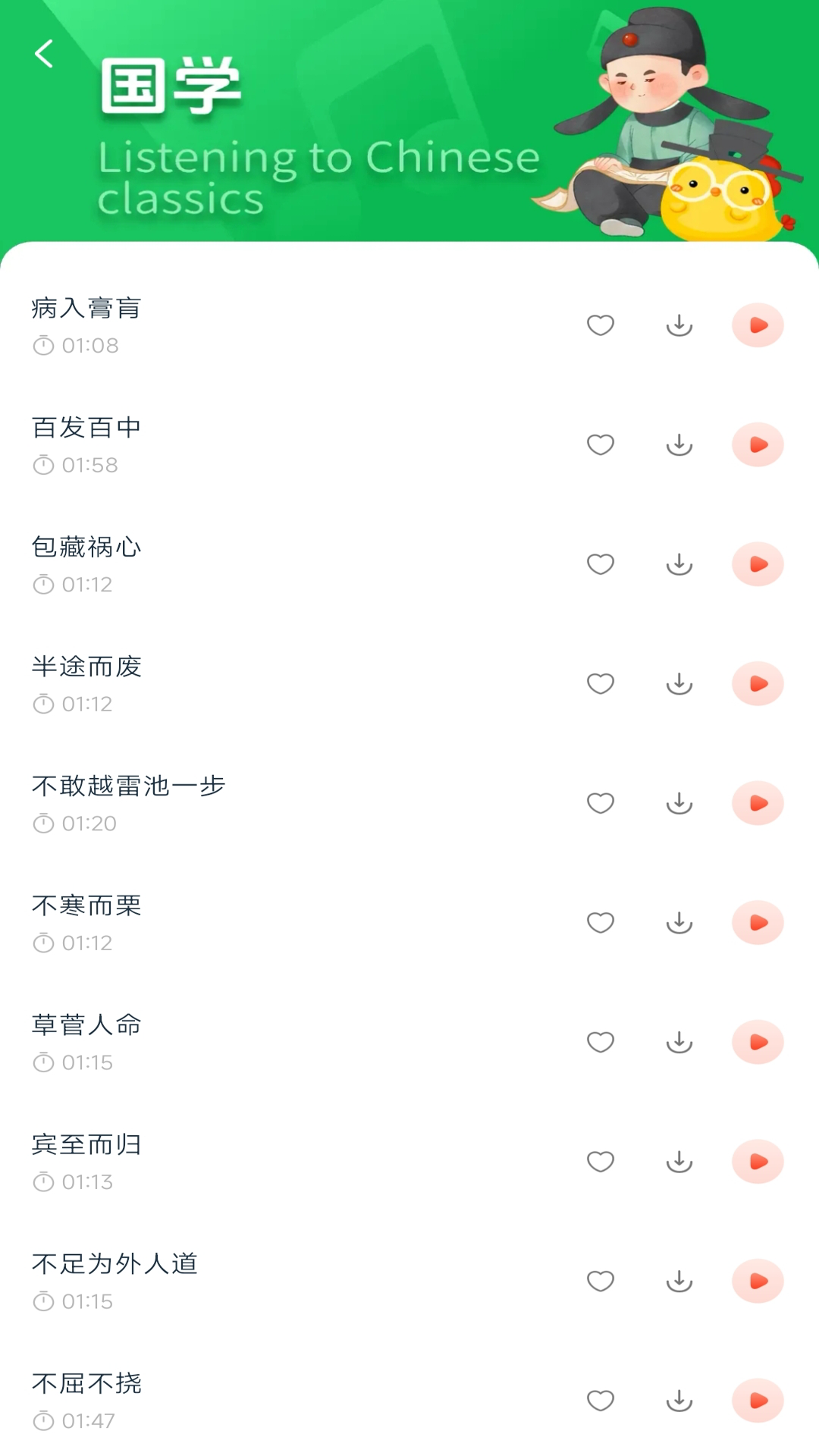Play the 不屈不挠 recording
The height and width of the screenshot is (1456, 819).
[x=757, y=1401]
